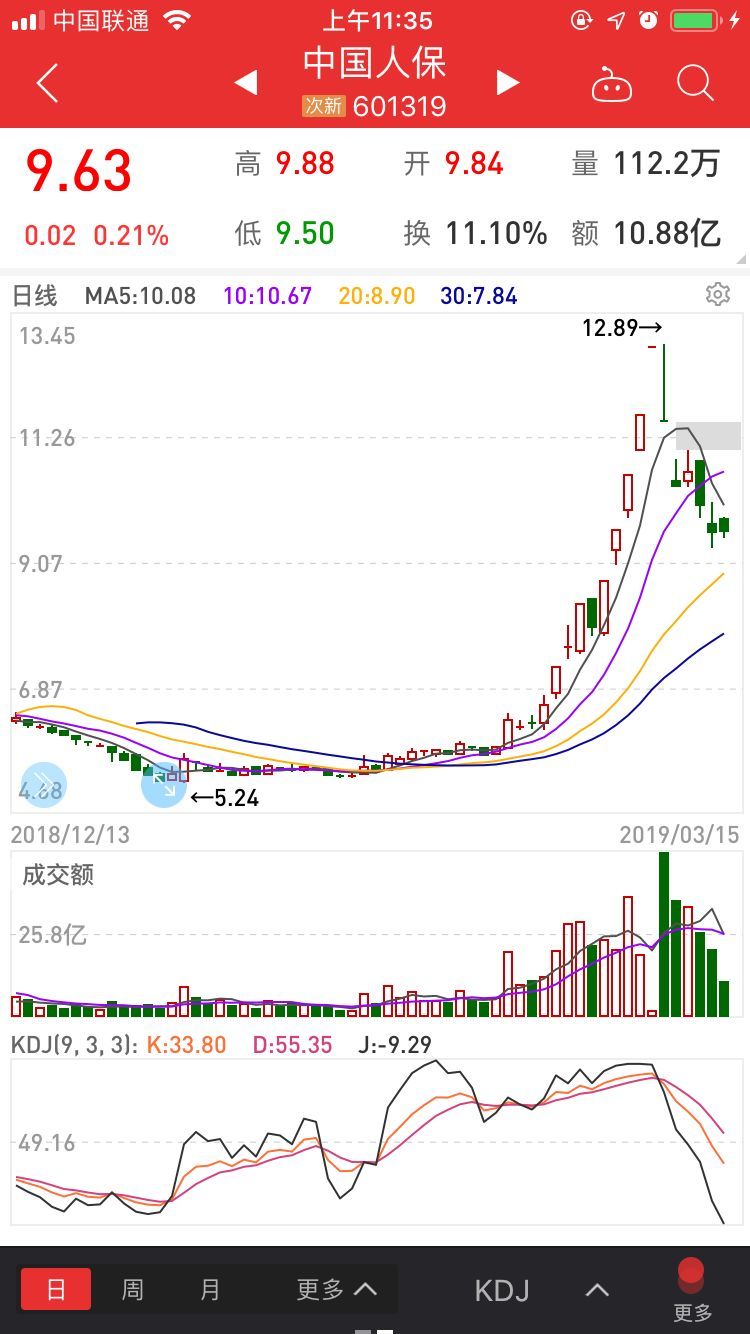Collapse the KDJ indicator panel chevron
The width and height of the screenshot is (750, 1334).
point(596,1290)
